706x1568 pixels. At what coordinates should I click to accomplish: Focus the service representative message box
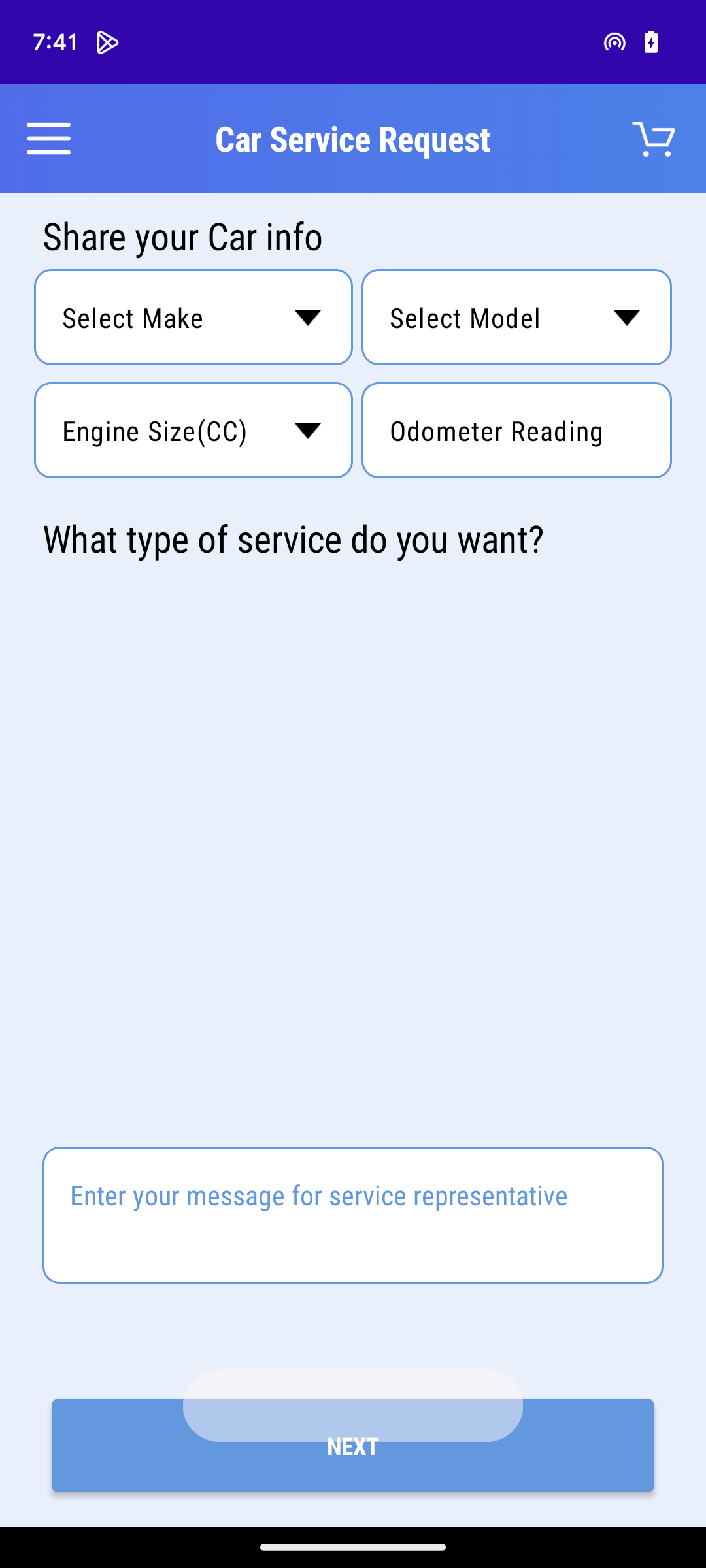click(x=353, y=1215)
